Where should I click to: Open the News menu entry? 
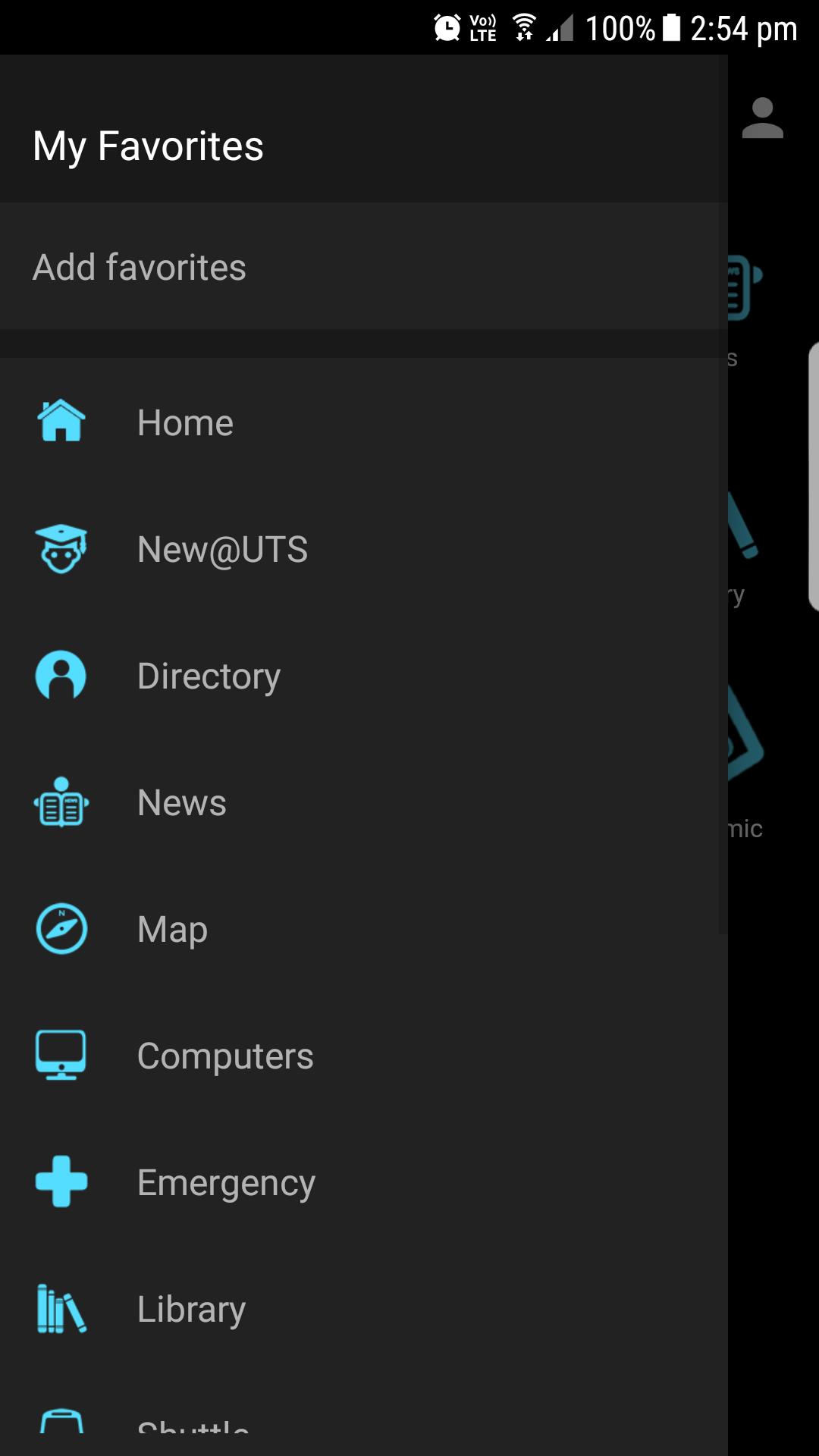180,802
